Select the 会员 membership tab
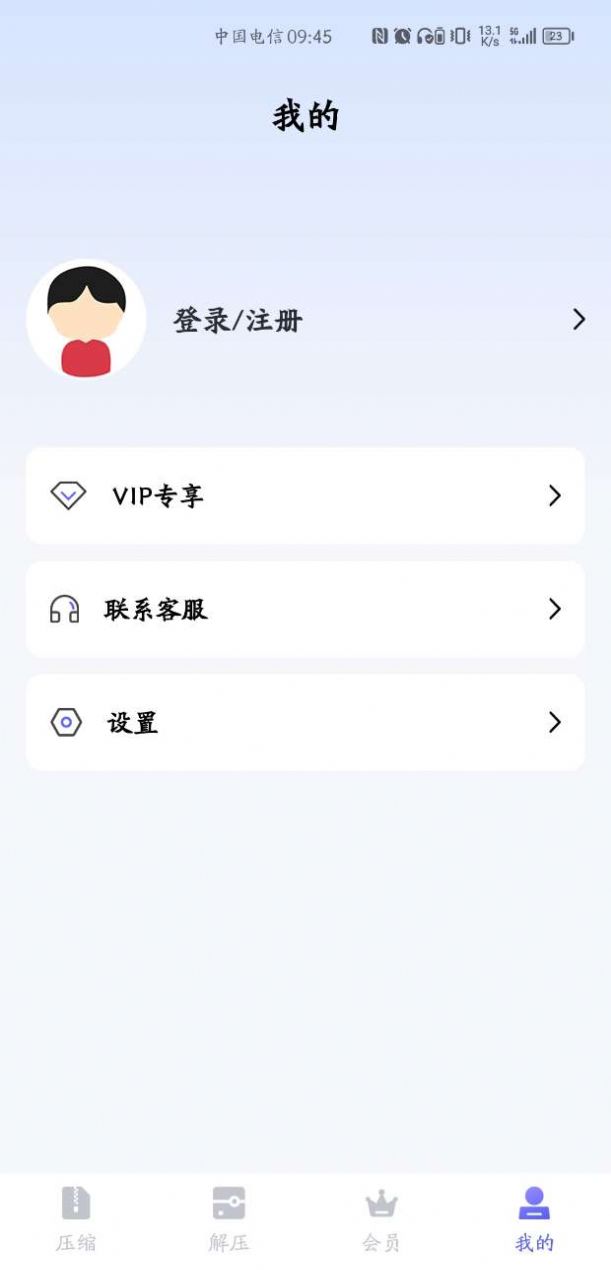The height and width of the screenshot is (1270, 611). click(381, 1218)
